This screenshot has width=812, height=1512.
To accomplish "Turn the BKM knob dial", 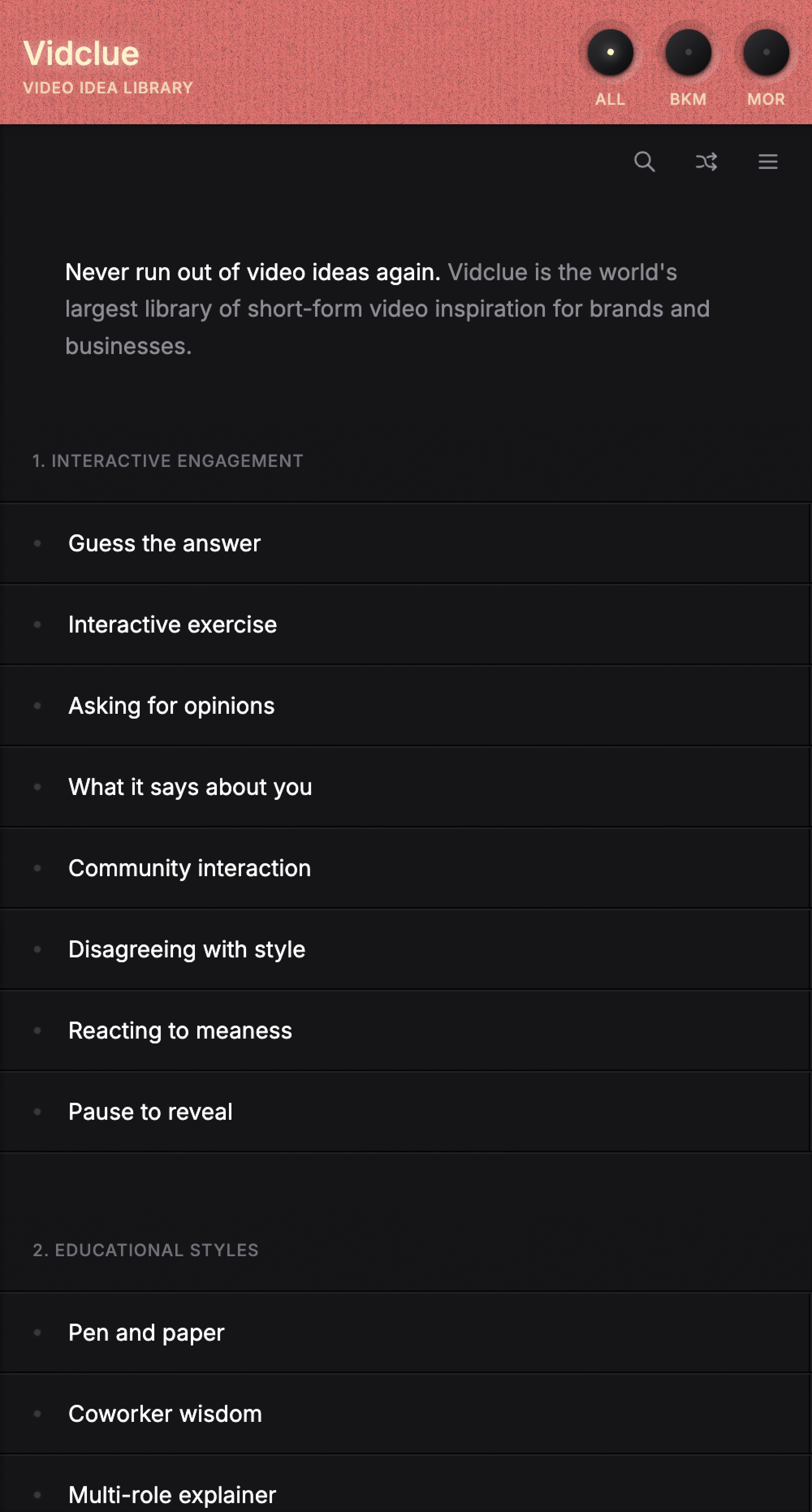I will point(688,52).
